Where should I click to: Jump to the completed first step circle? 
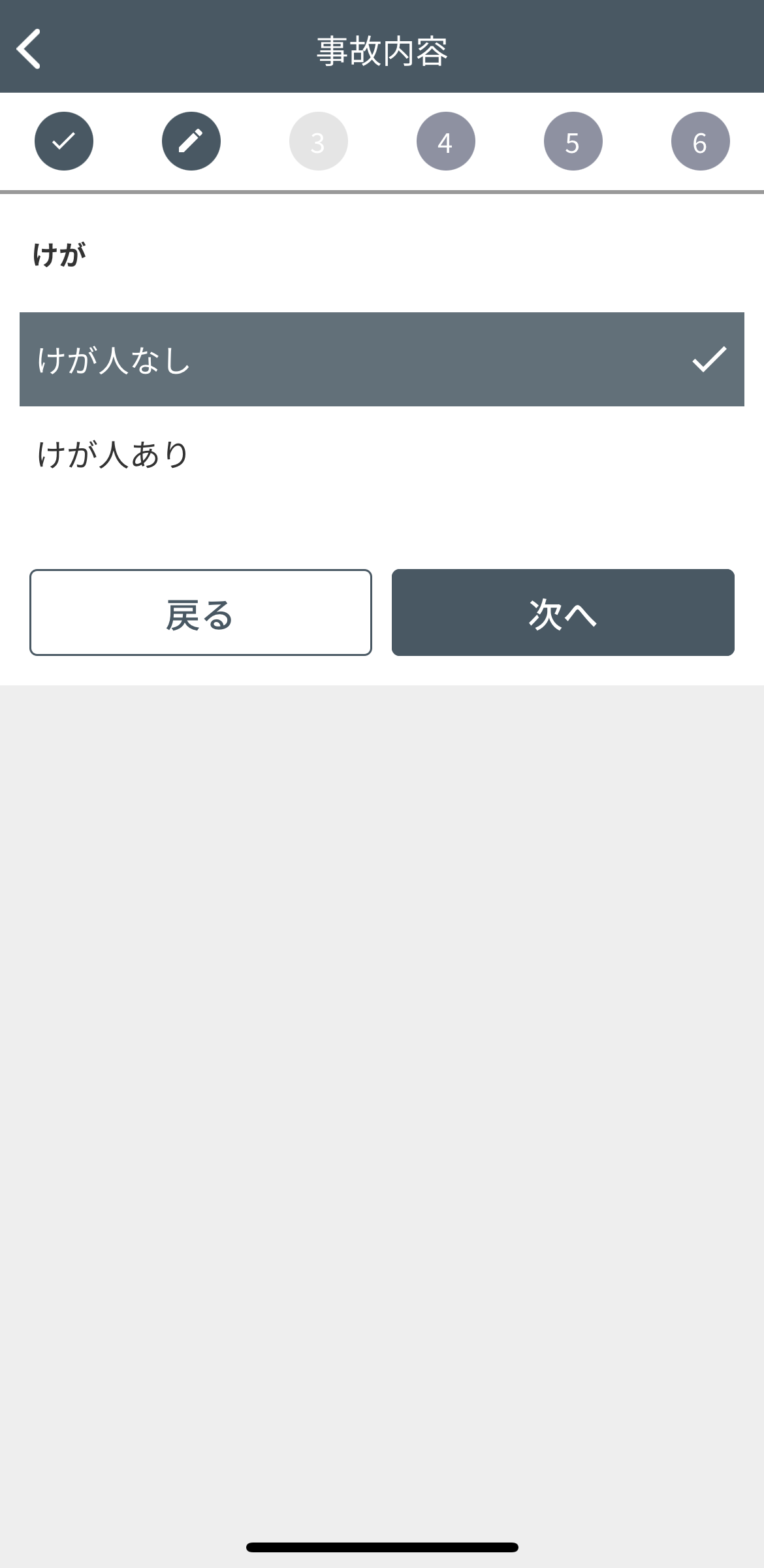[64, 141]
